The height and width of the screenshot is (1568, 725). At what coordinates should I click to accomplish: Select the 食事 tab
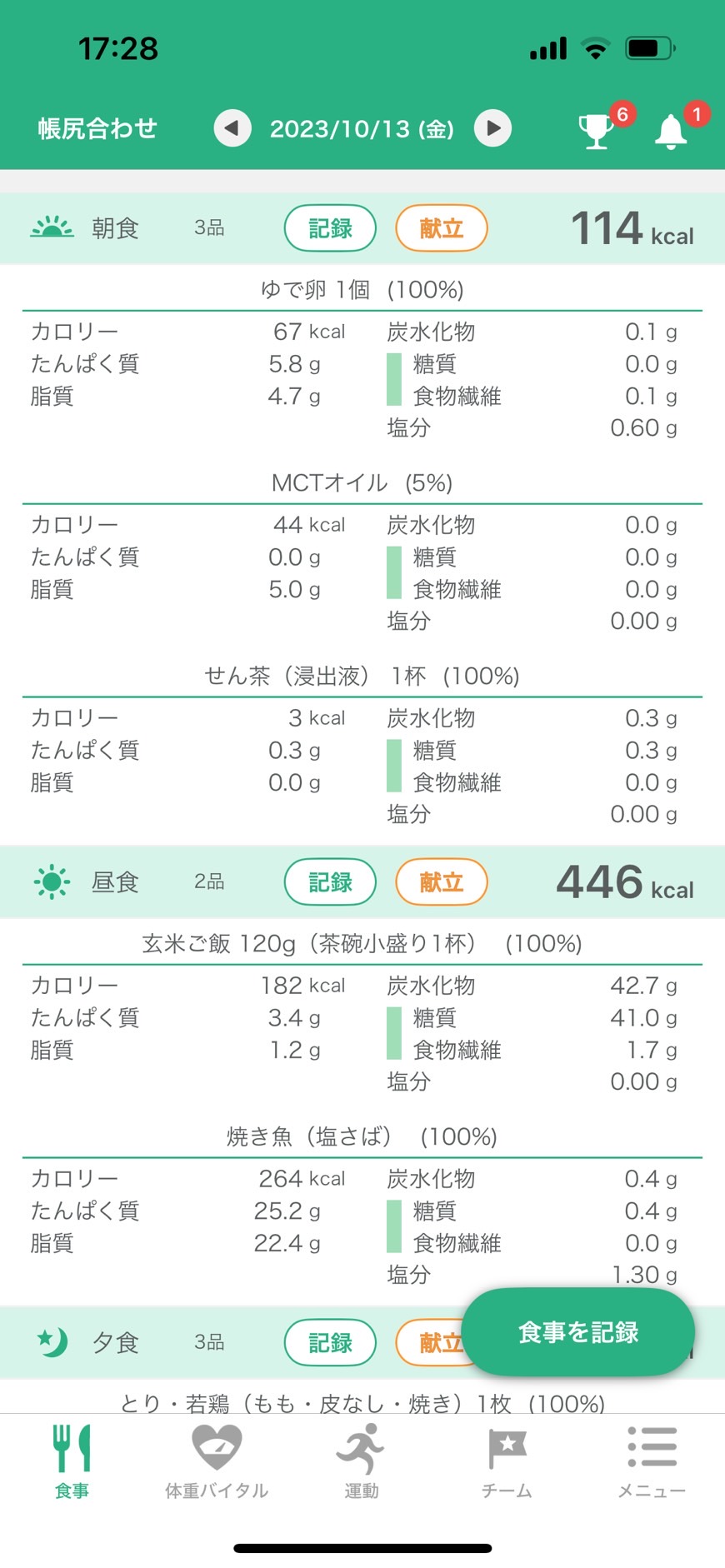coord(72,1462)
